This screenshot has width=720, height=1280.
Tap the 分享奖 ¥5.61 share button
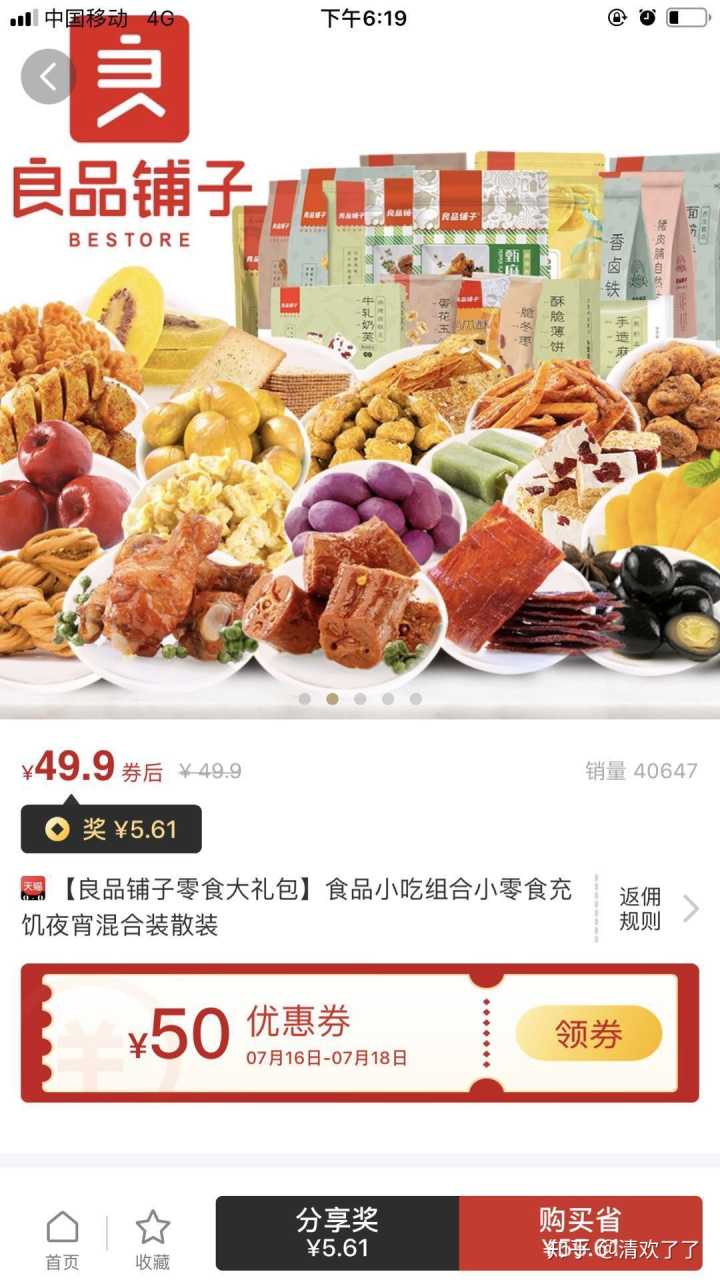point(337,1233)
